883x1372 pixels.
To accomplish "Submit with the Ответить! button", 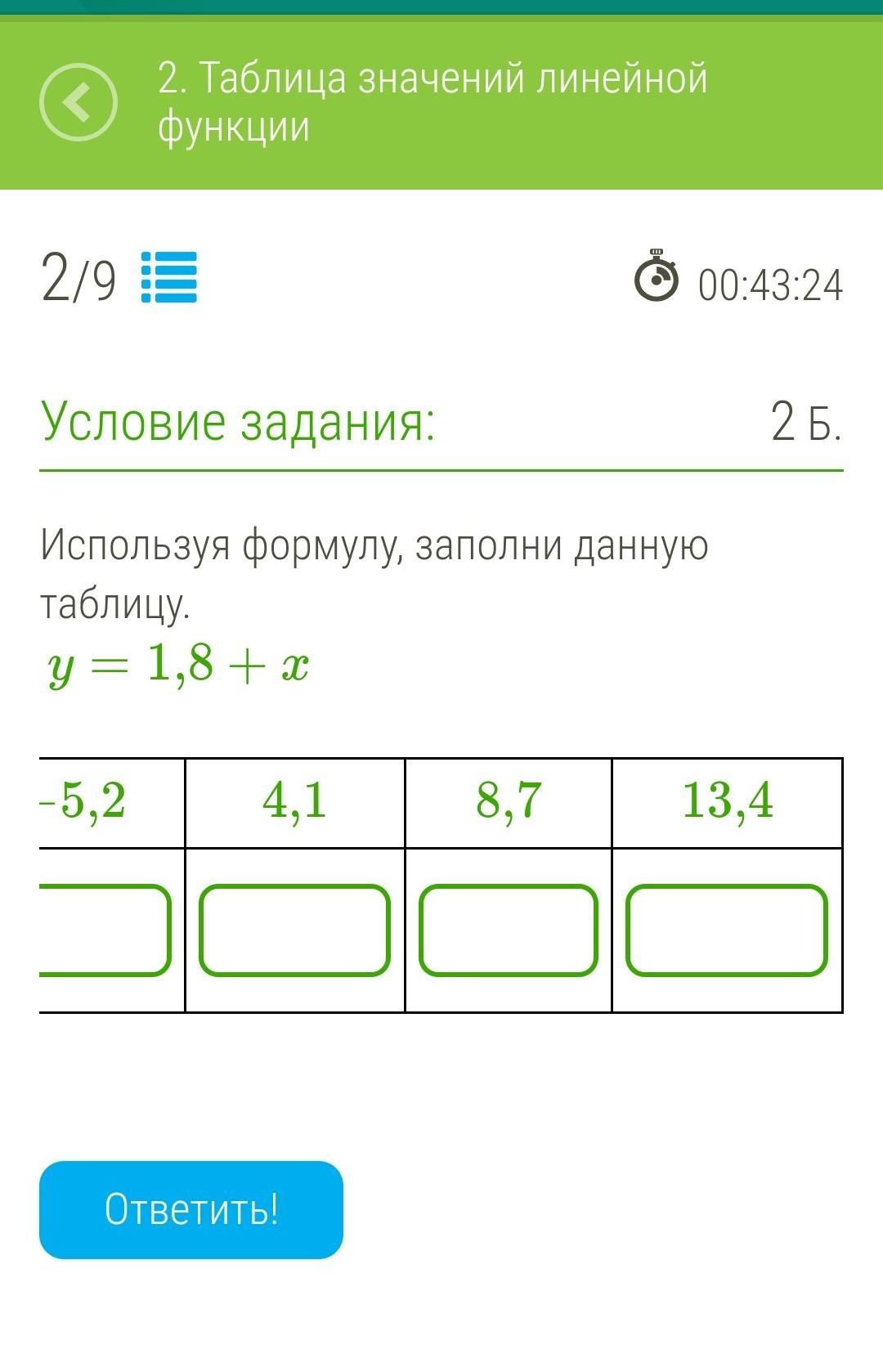I will 191,1209.
